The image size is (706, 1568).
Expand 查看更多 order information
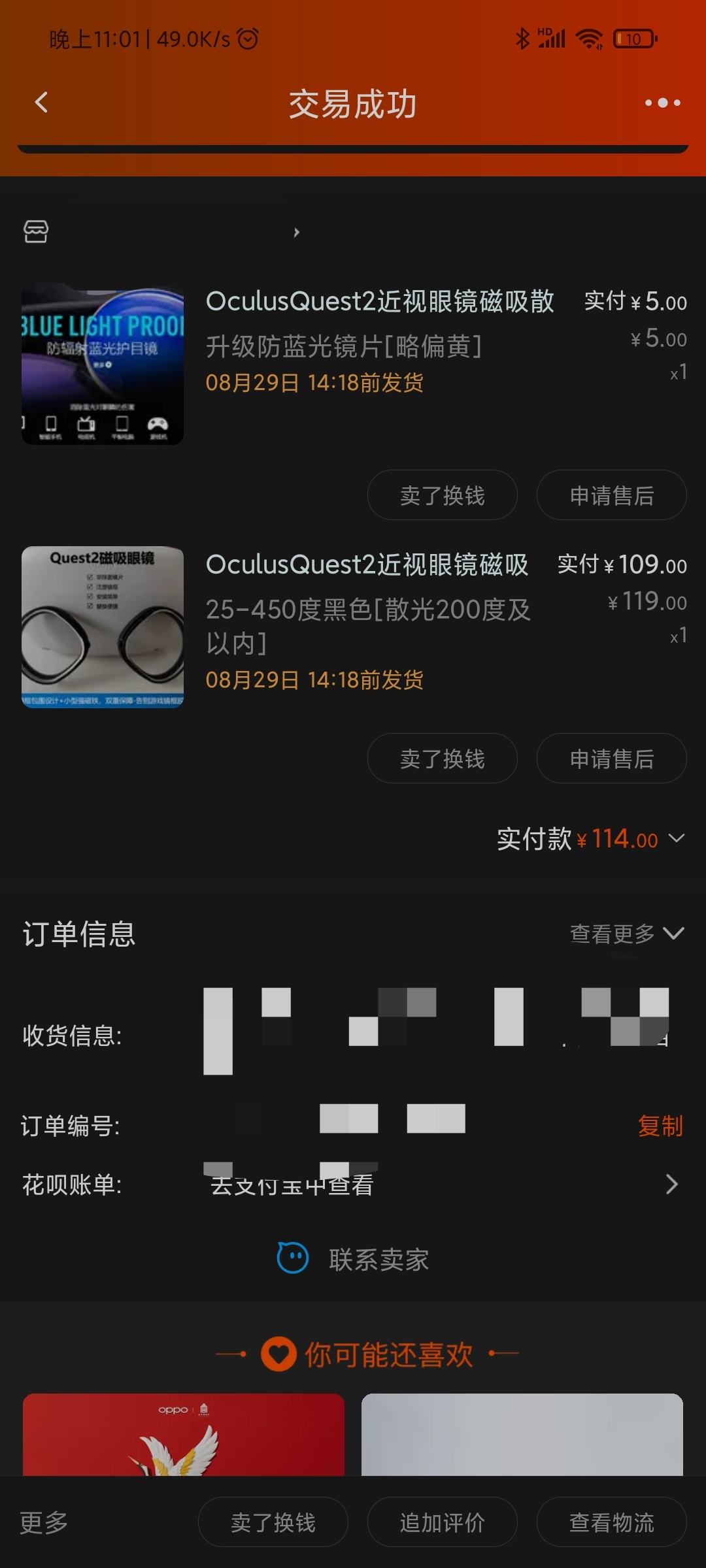pyautogui.click(x=626, y=934)
